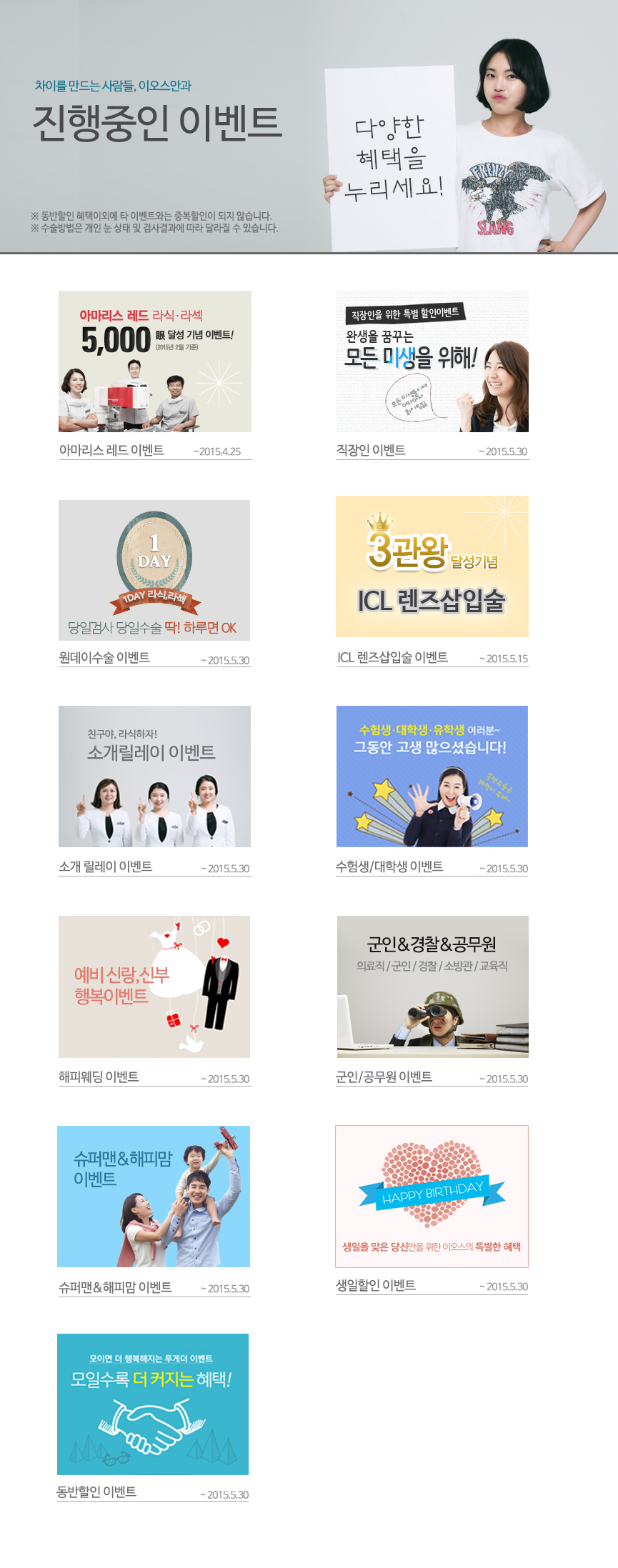Select the 소개 릴레이 이벤트 card
This screenshot has width=618, height=1568.
[154, 776]
